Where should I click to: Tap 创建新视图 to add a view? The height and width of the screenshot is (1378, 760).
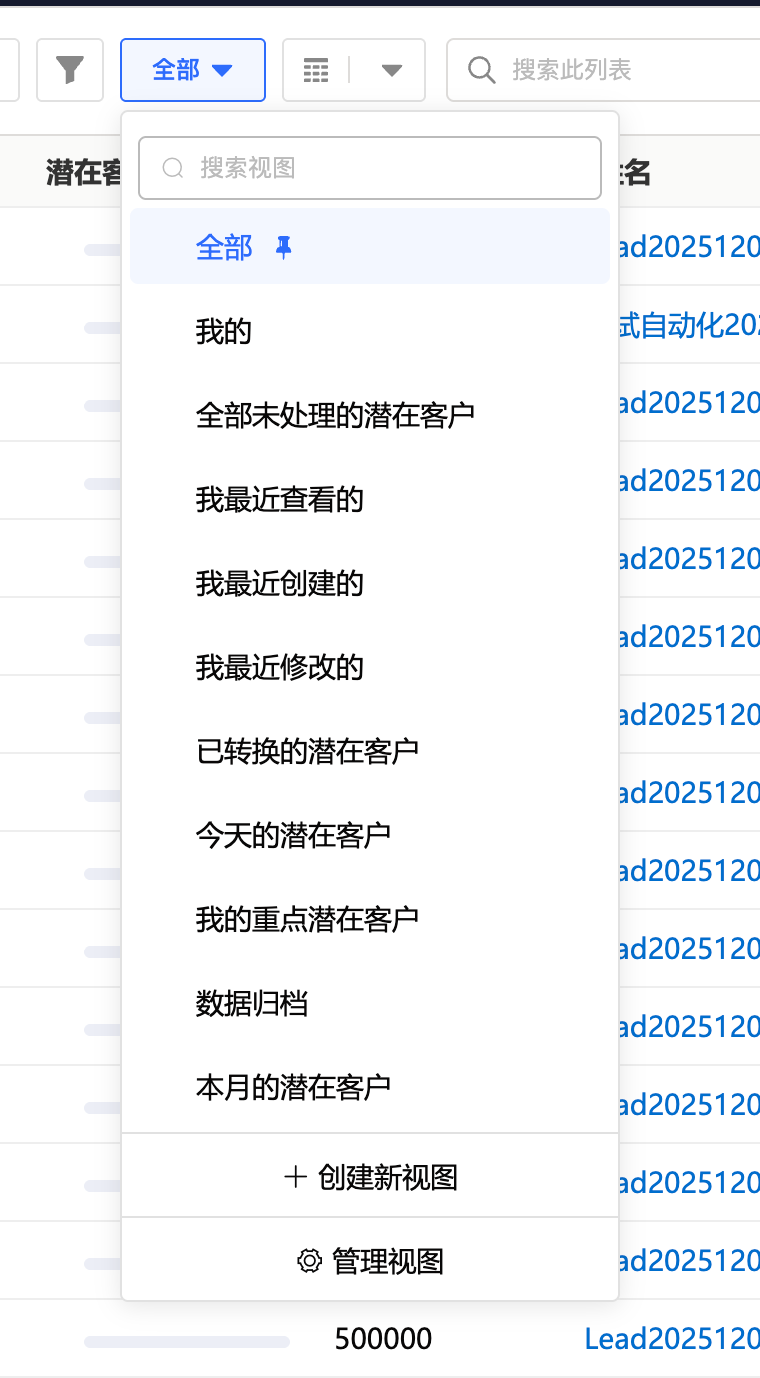pyautogui.click(x=371, y=1177)
